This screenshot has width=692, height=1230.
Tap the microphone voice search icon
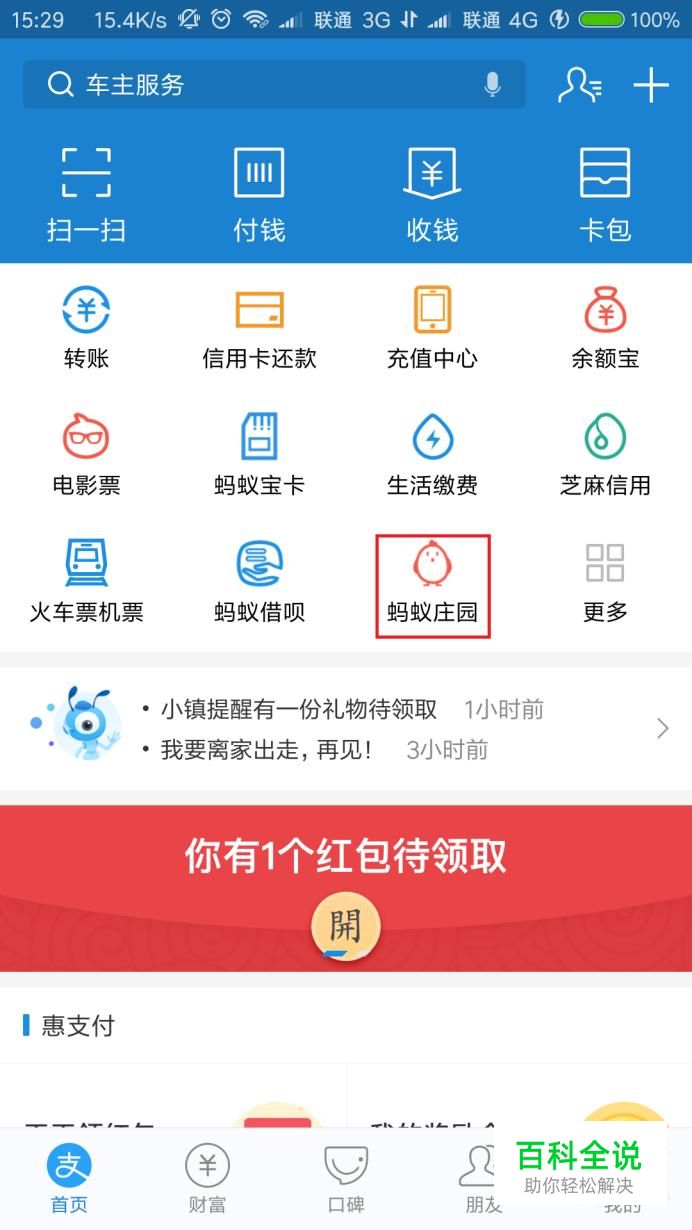pyautogui.click(x=492, y=85)
